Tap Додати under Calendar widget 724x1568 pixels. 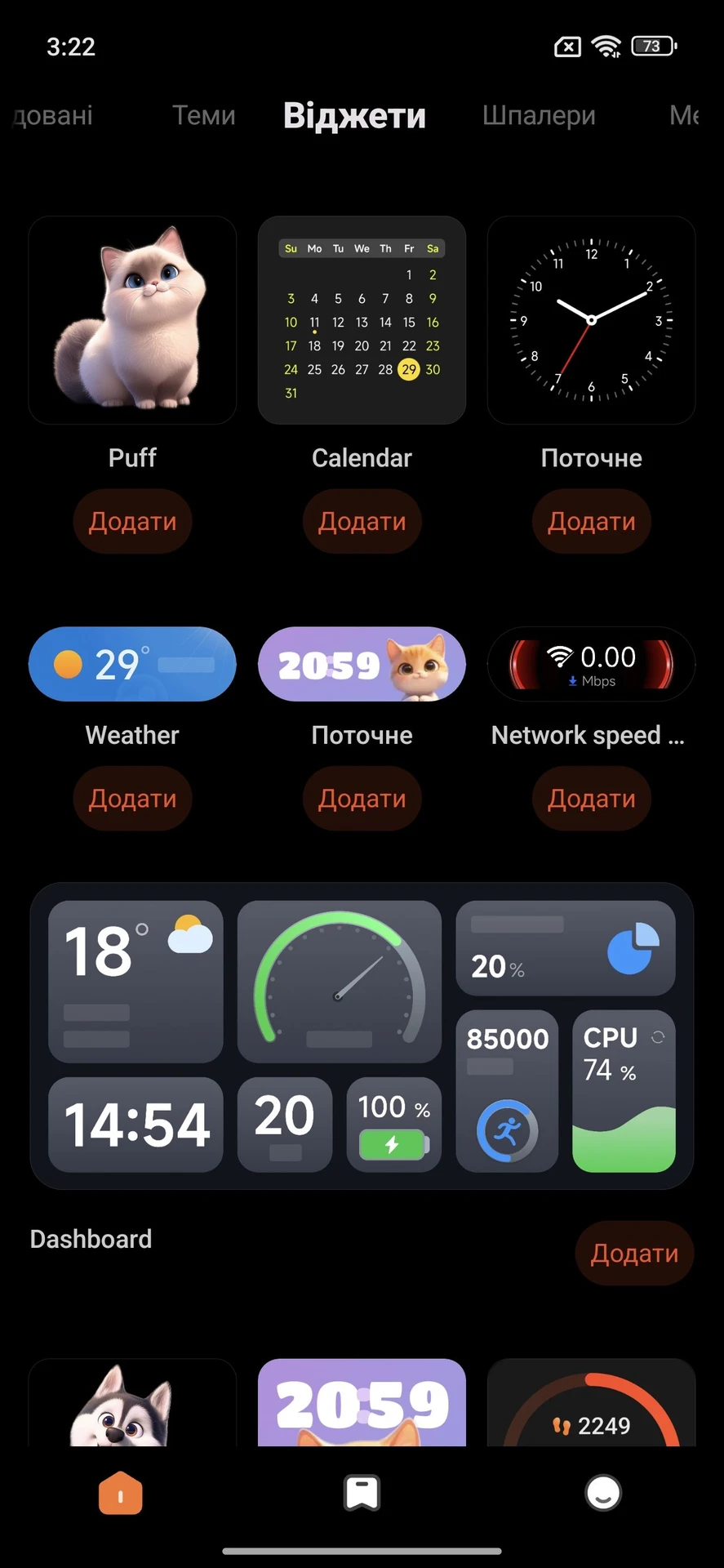[x=362, y=521]
